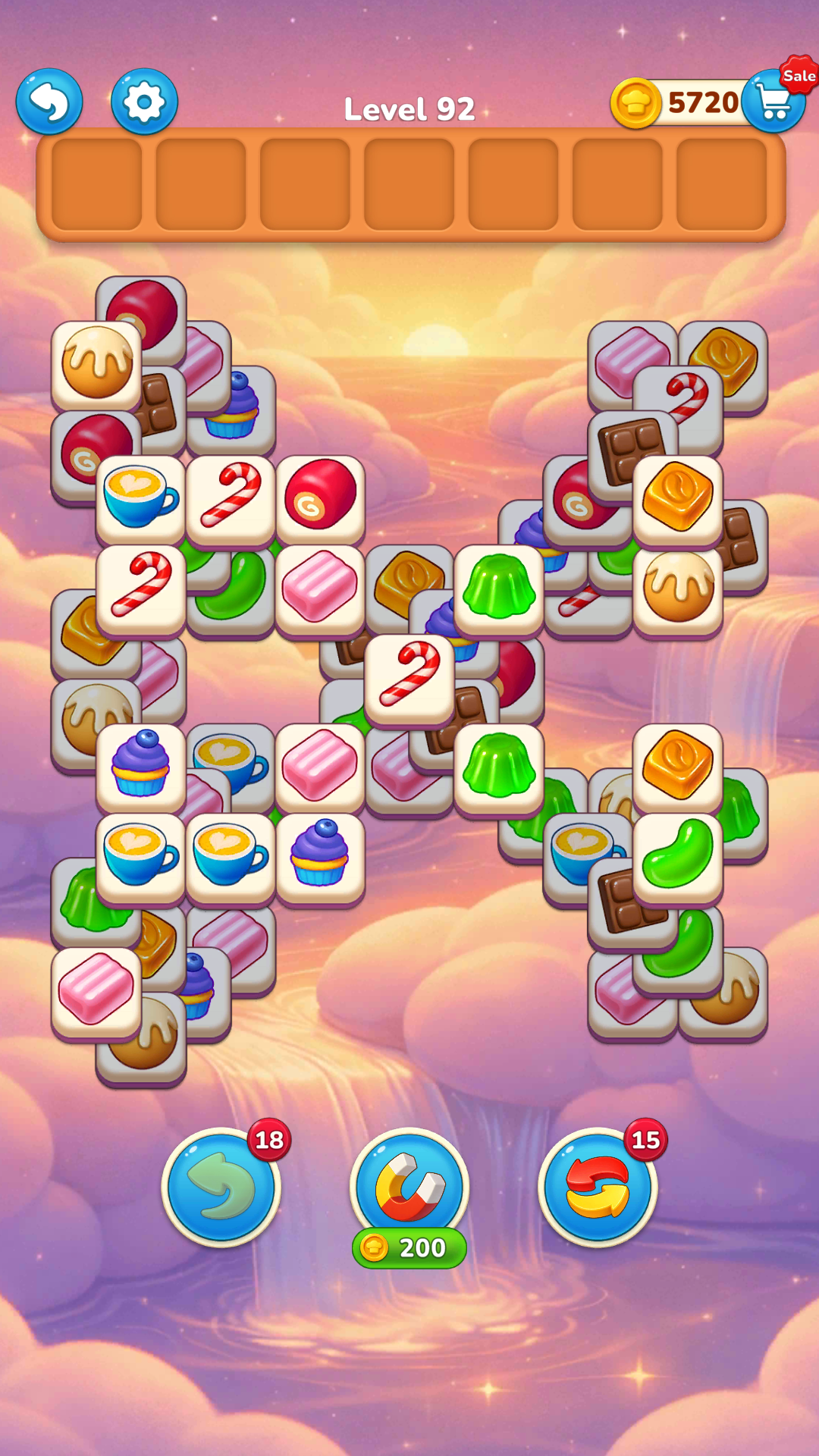Open the shop cart with Sale badge
This screenshot has width=819, height=1456.
775,102
